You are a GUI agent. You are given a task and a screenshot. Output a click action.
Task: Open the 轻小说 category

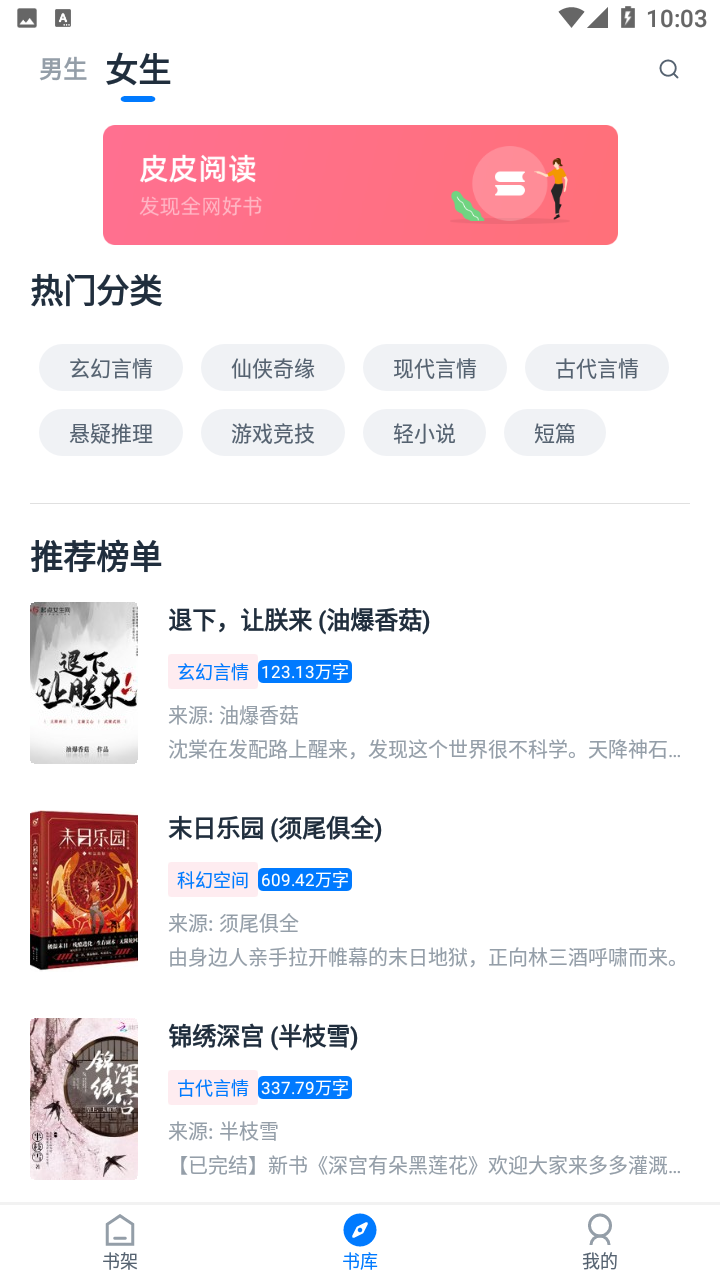click(424, 433)
